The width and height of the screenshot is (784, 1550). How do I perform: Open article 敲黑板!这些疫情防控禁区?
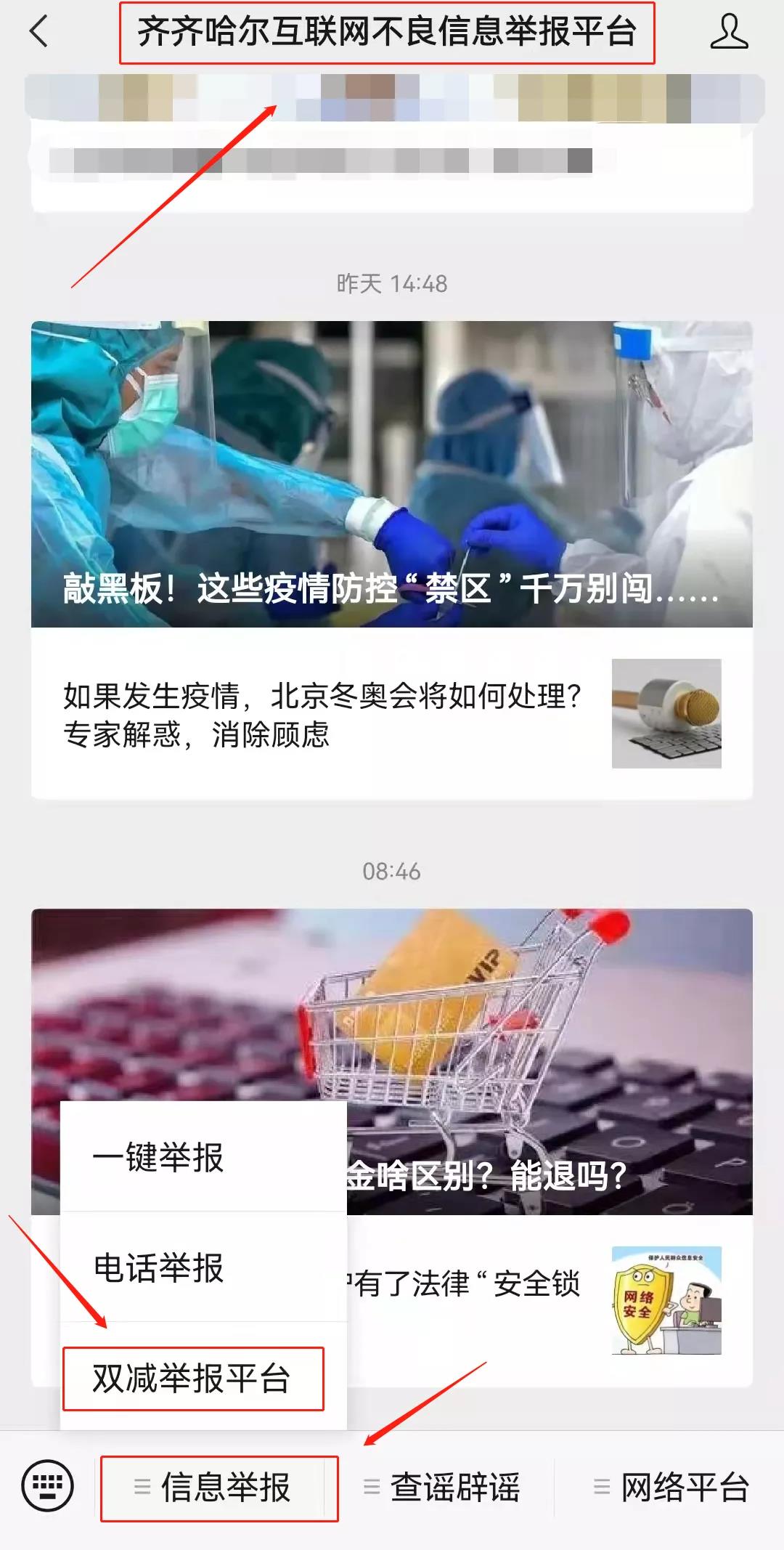tap(392, 474)
